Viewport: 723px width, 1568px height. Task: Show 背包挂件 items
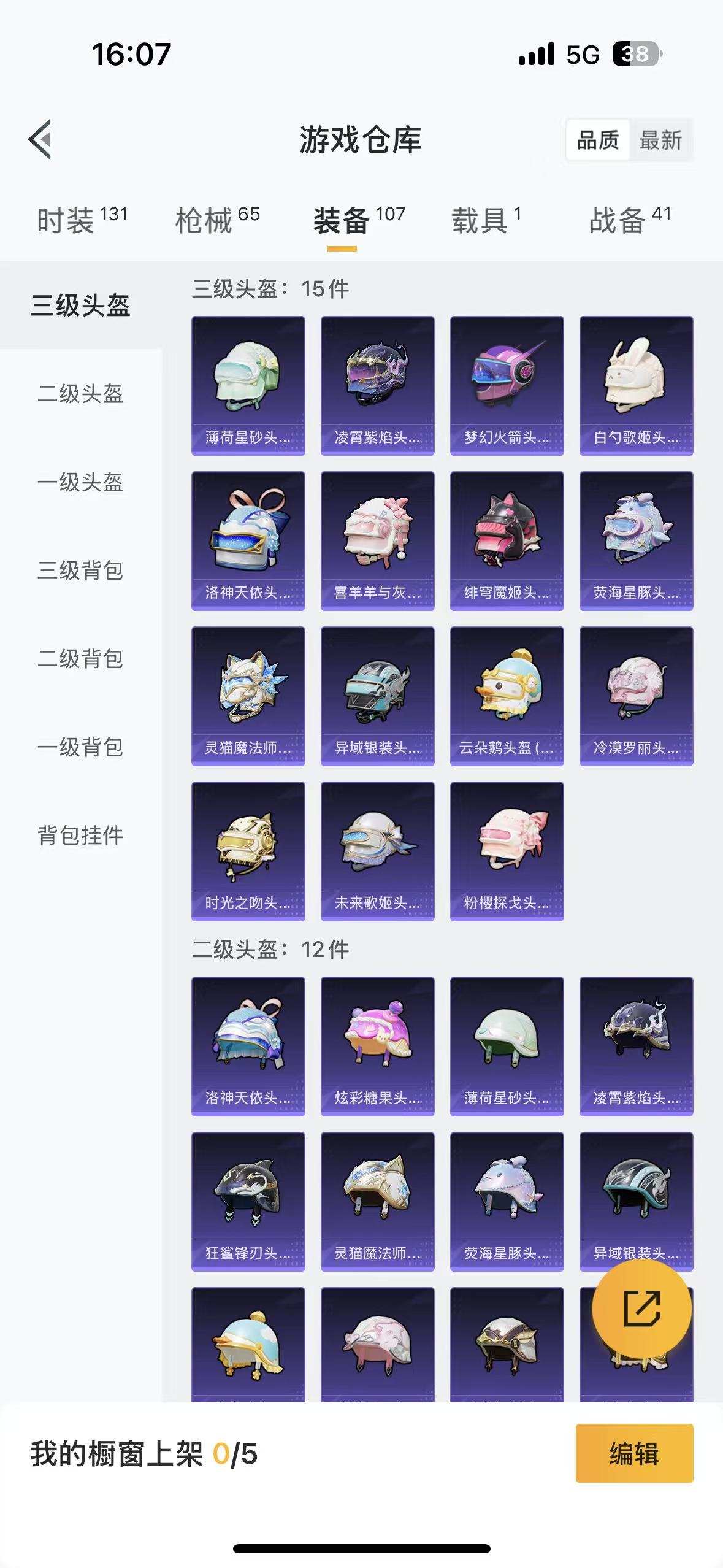coord(80,836)
